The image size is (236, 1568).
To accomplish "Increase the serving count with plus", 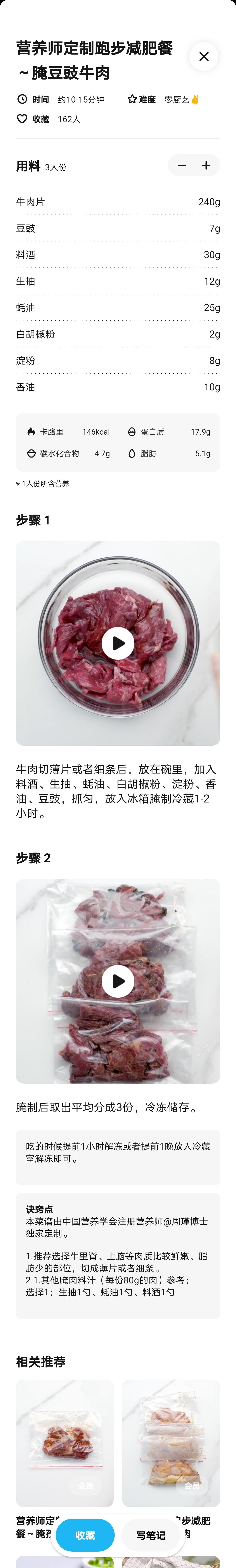I will coord(206,165).
